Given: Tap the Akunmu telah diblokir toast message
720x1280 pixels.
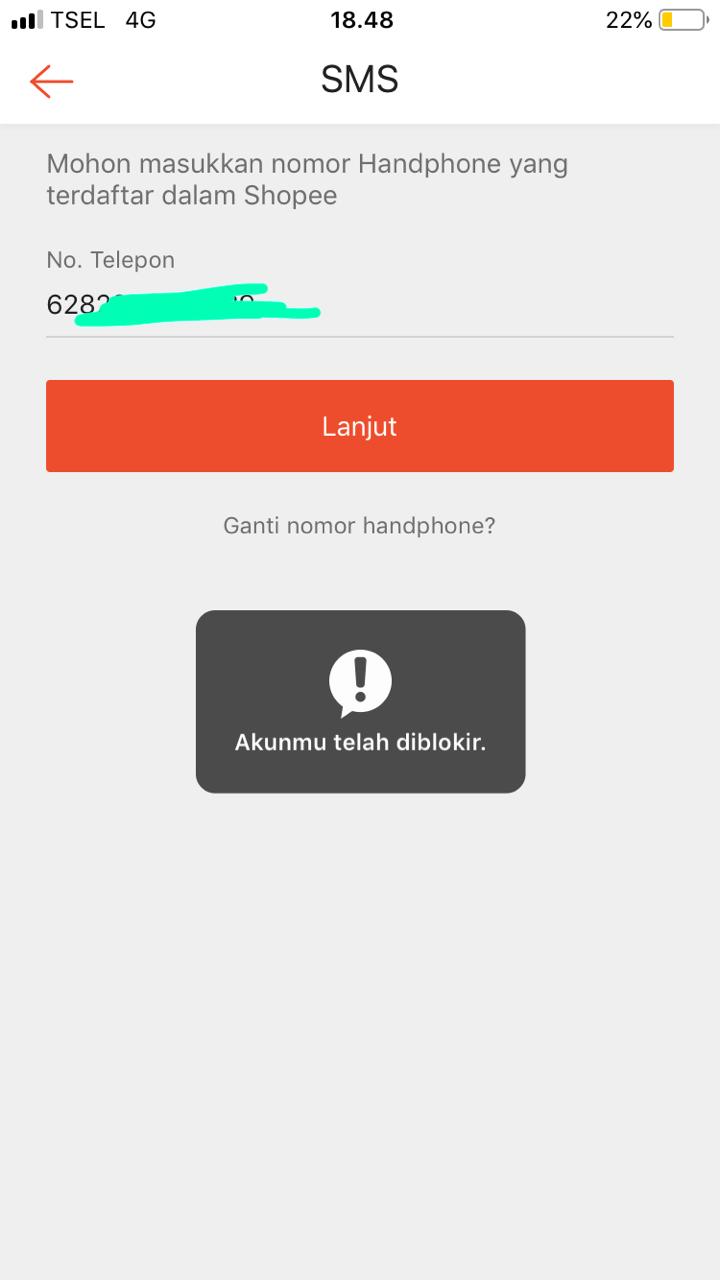Looking at the screenshot, I should pyautogui.click(x=360, y=744).
